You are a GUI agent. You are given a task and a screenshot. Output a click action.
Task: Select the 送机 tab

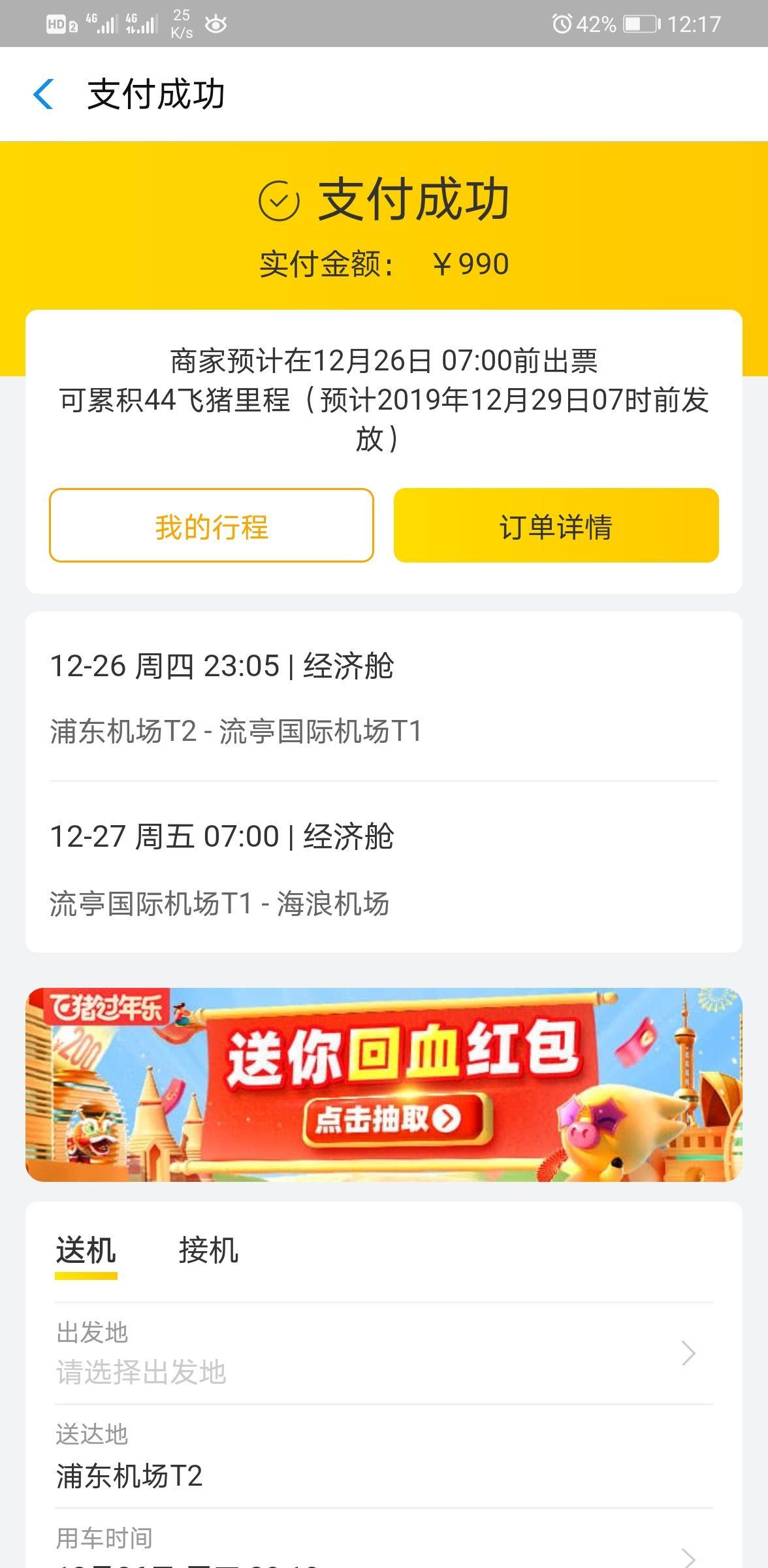86,1250
